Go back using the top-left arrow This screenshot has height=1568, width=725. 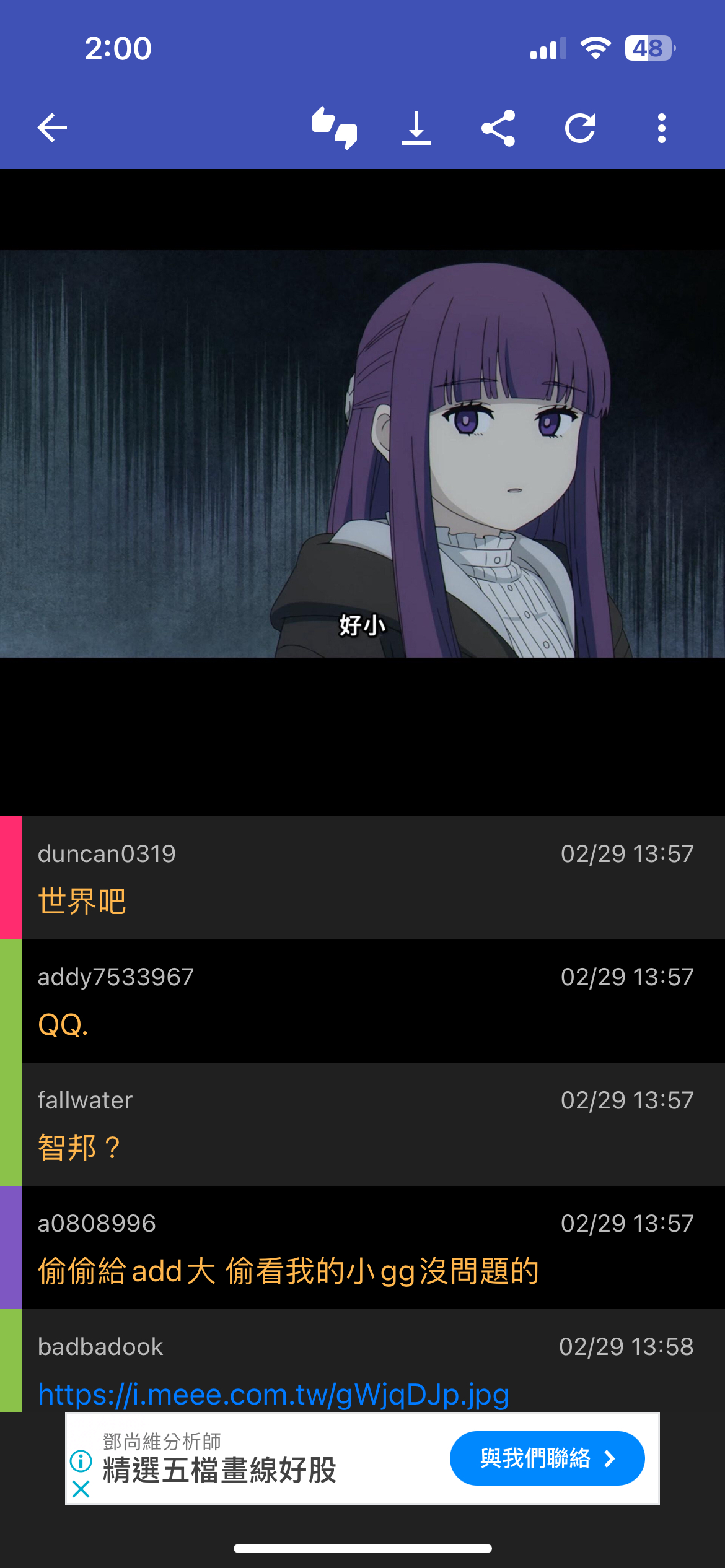tap(52, 128)
